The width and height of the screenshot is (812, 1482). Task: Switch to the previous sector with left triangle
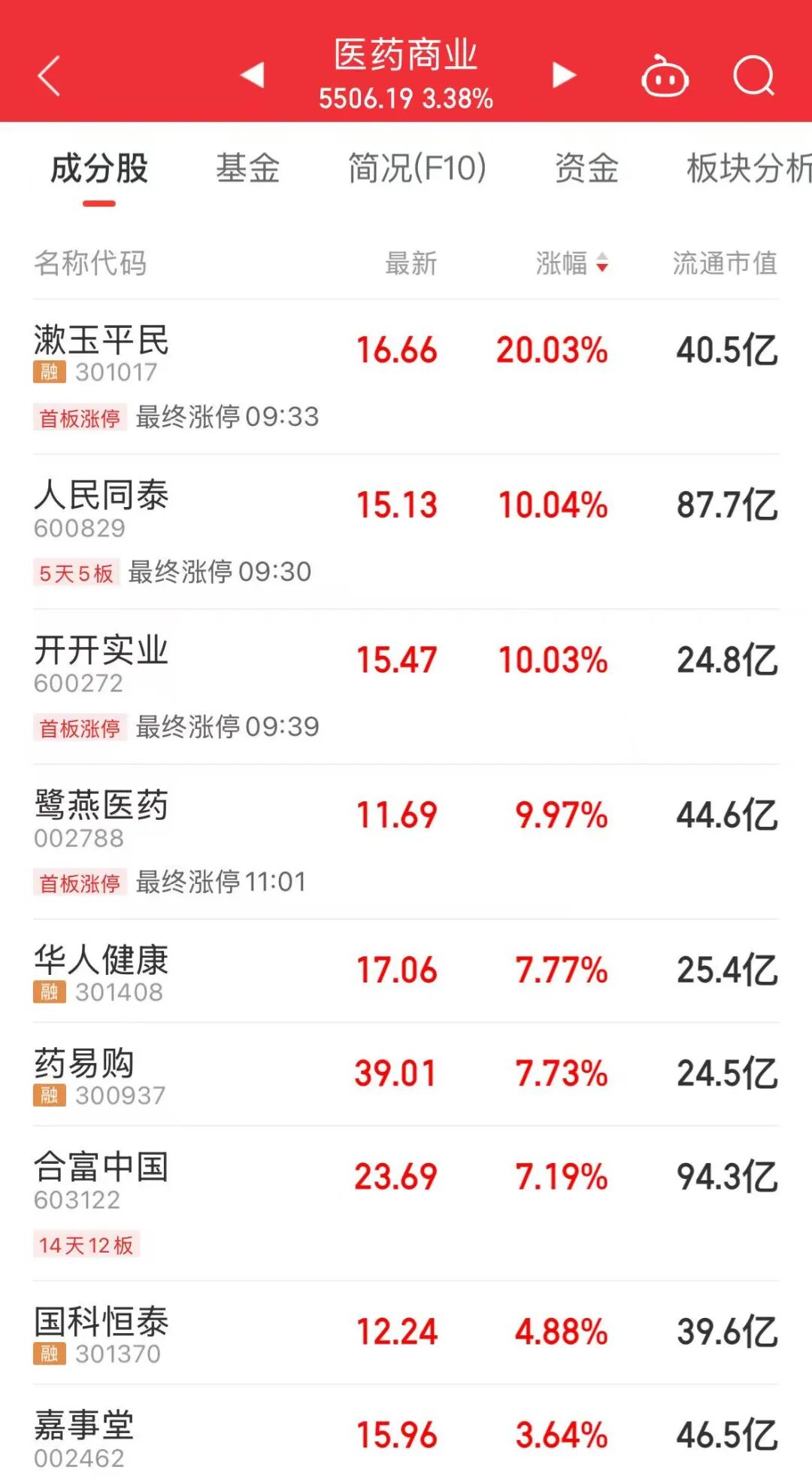pyautogui.click(x=253, y=74)
